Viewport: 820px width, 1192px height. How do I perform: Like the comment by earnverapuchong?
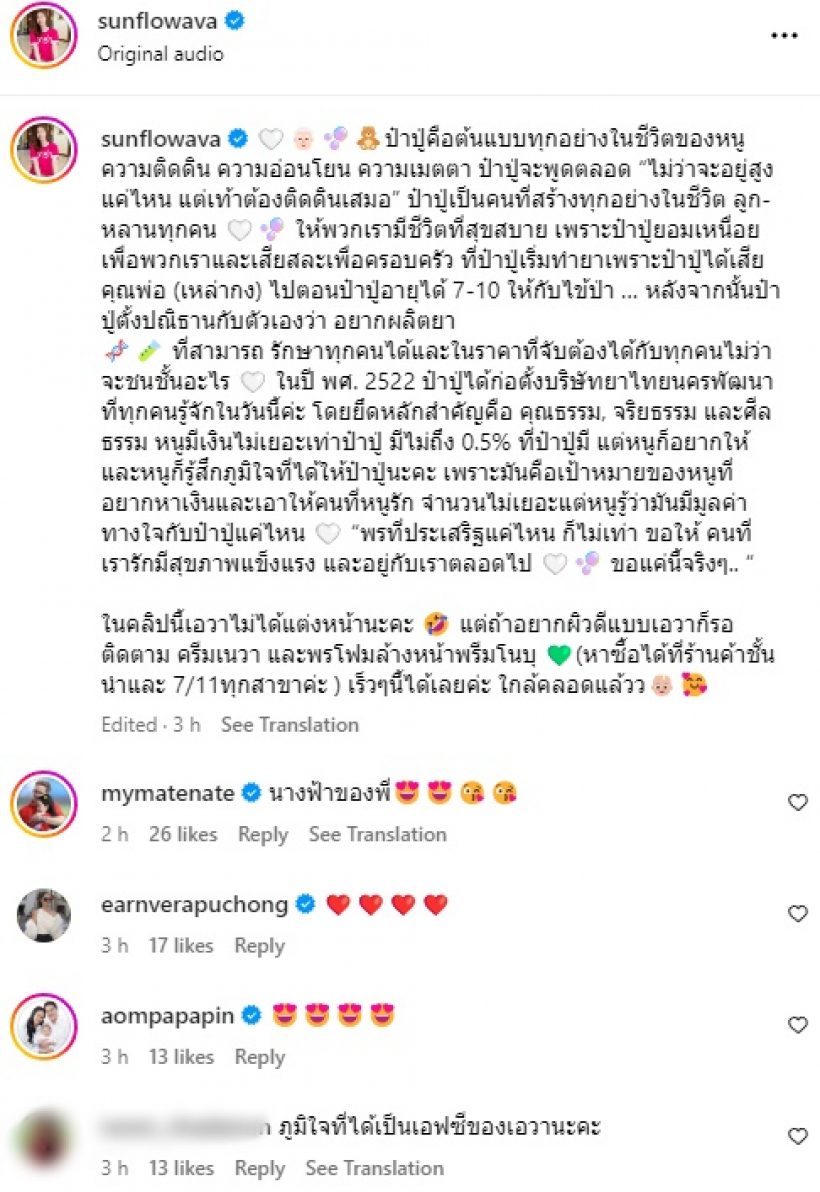797,913
